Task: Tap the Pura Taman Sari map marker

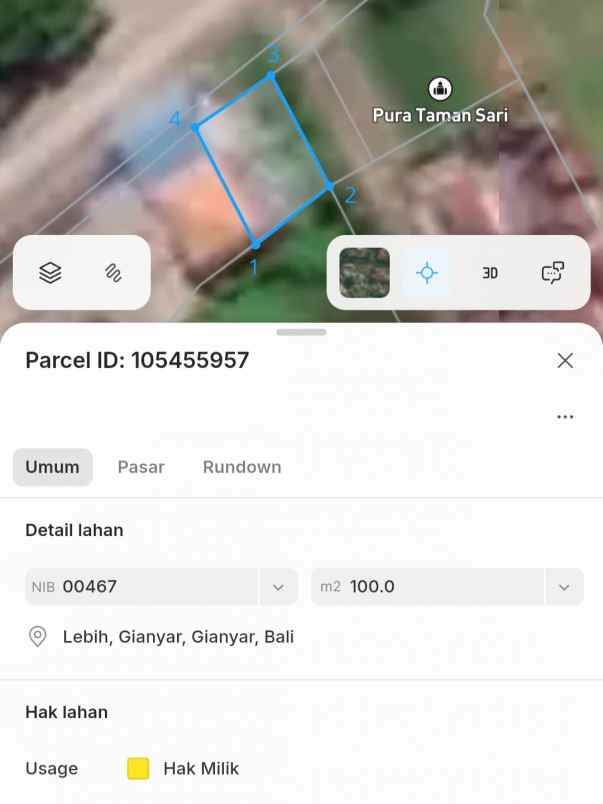Action: [439, 88]
